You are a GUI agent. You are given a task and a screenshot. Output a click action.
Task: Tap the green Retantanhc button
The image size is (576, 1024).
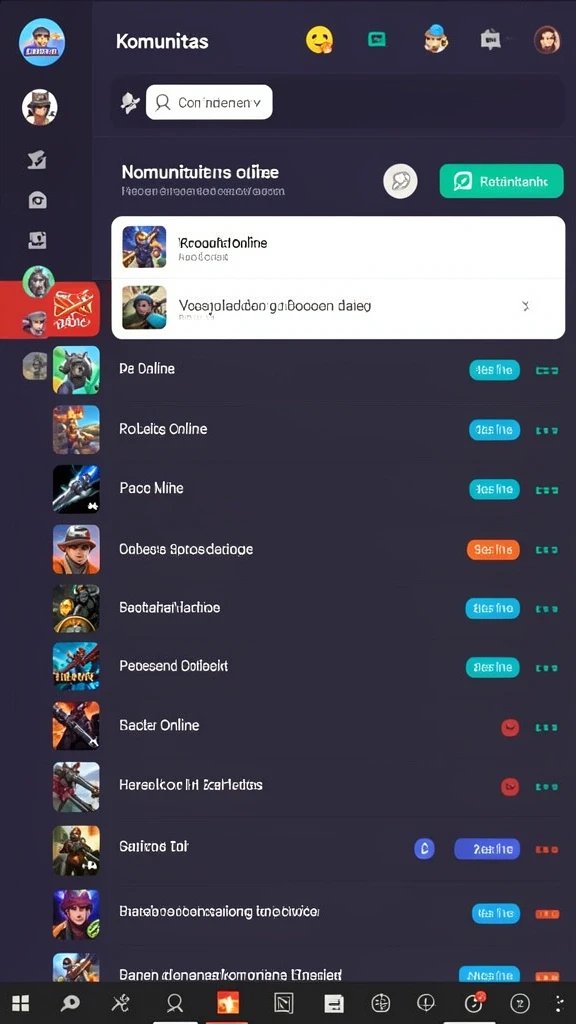pos(501,181)
